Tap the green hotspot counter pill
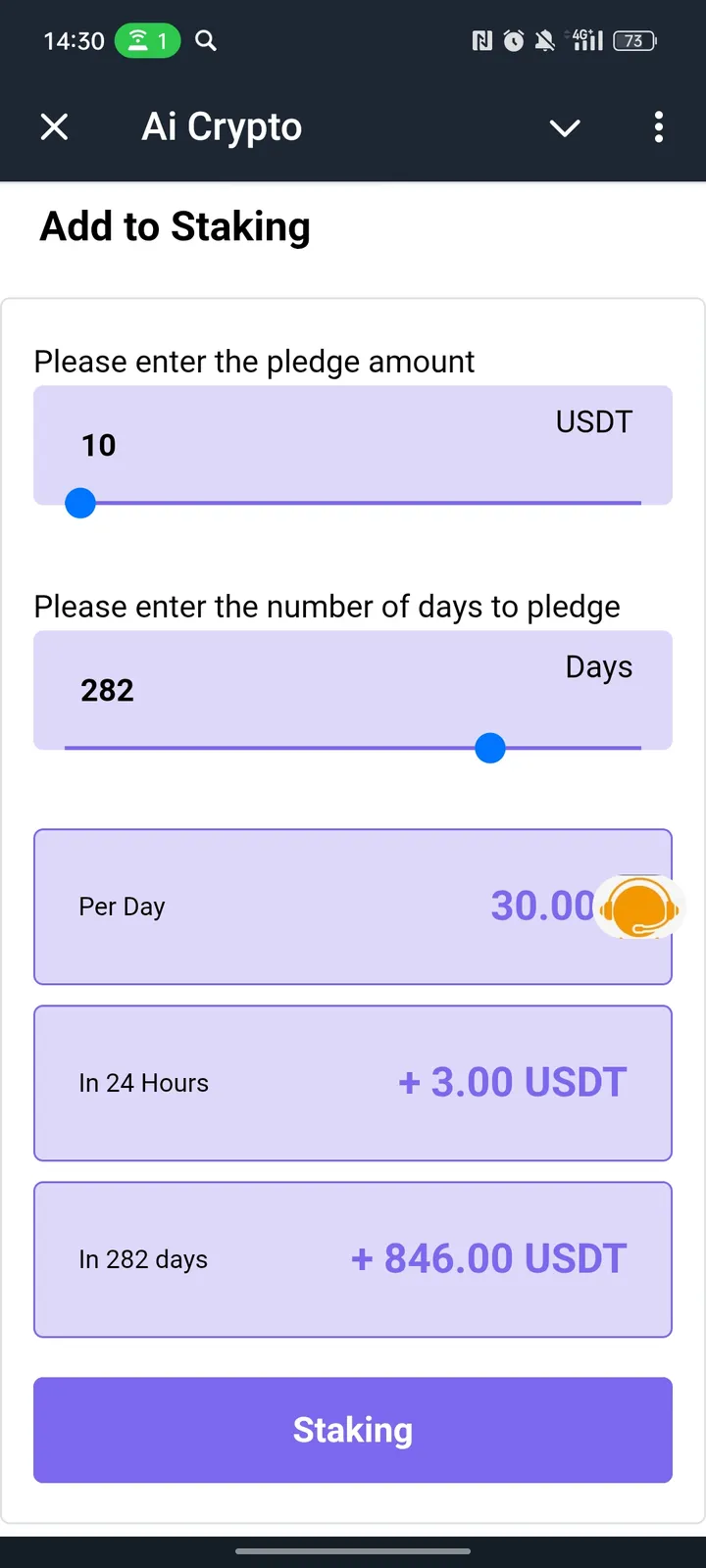 point(148,40)
